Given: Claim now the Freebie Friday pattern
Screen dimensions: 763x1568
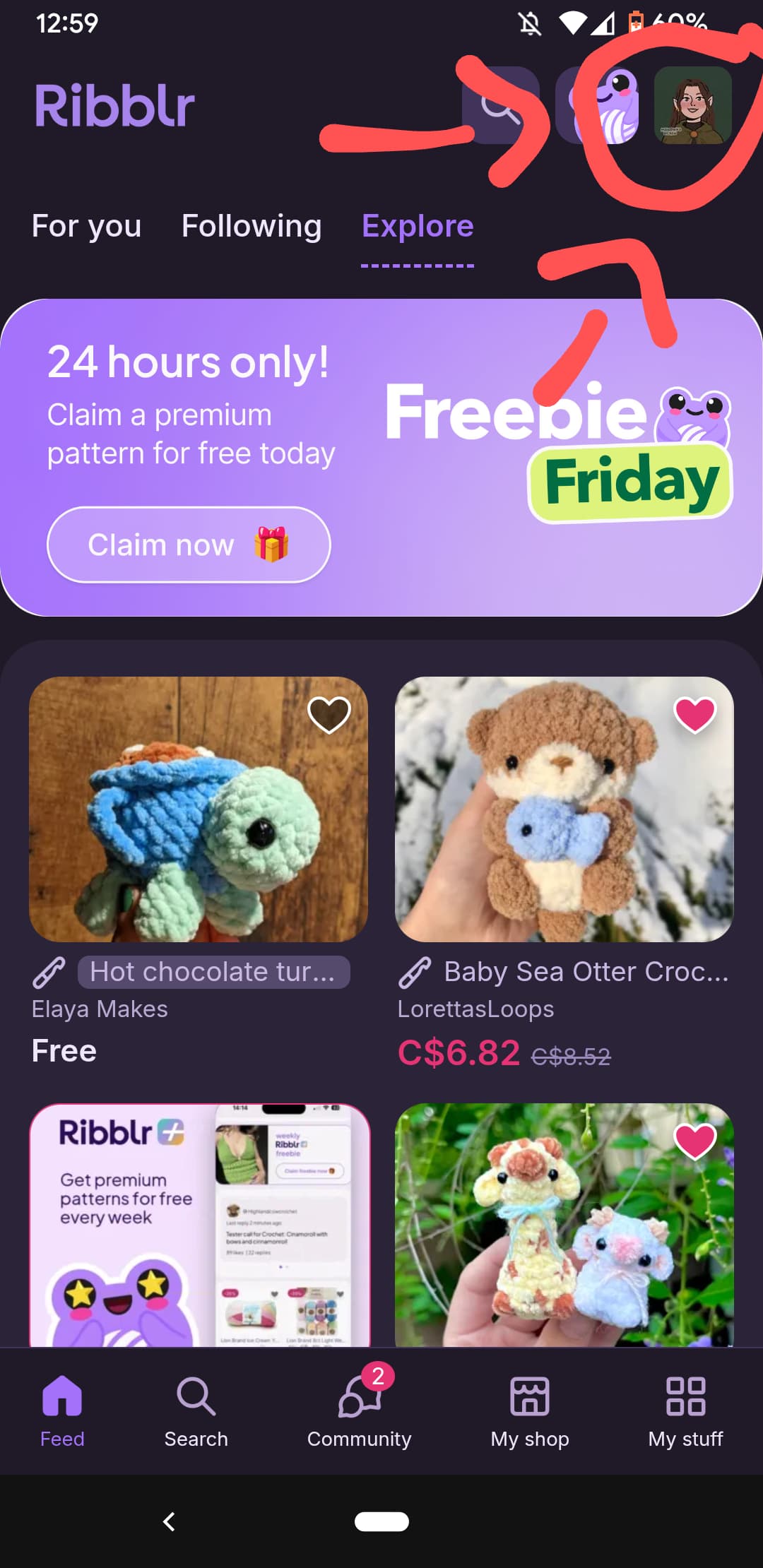Looking at the screenshot, I should 189,545.
